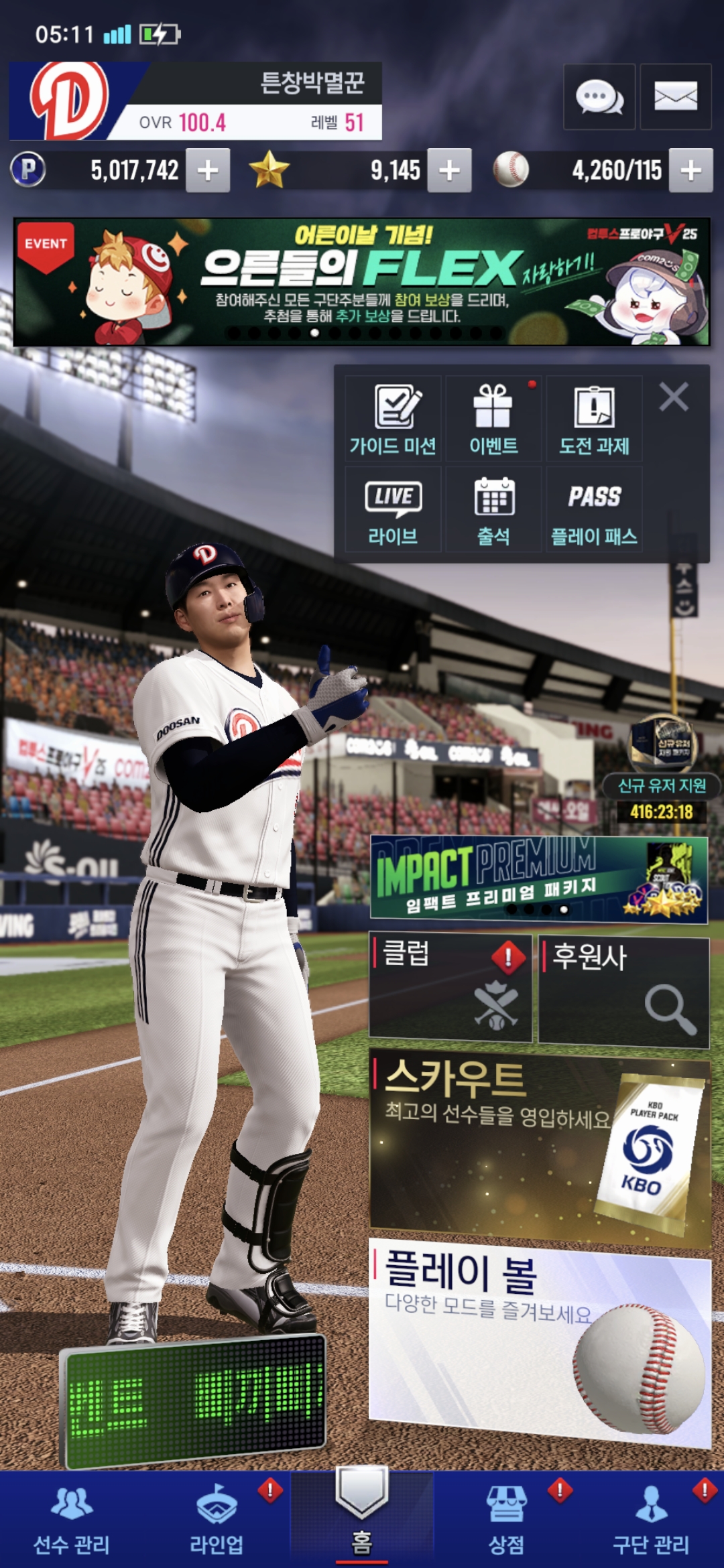The image size is (724, 1568).
Task: Open the 어른이날 FLEX event banner
Action: 362,281
